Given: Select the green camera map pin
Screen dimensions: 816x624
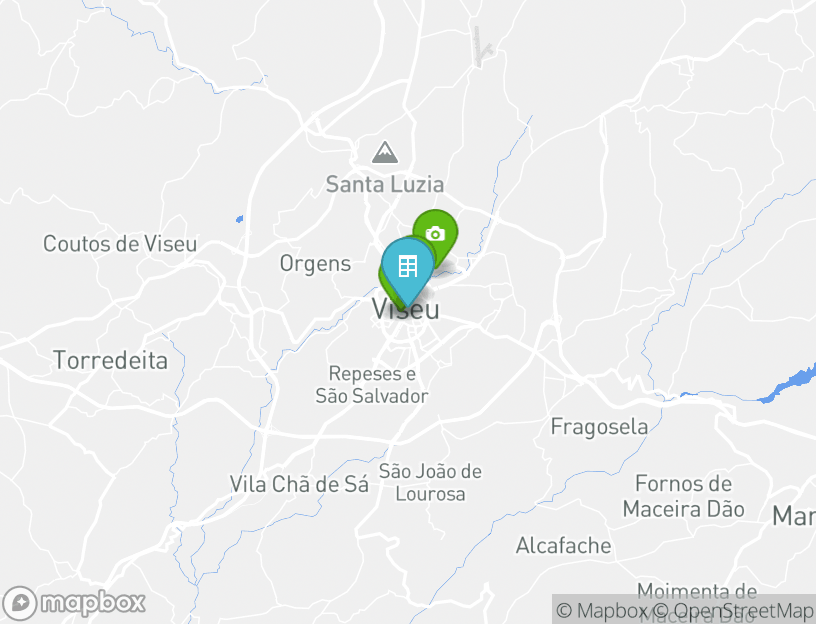Looking at the screenshot, I should click(x=438, y=230).
